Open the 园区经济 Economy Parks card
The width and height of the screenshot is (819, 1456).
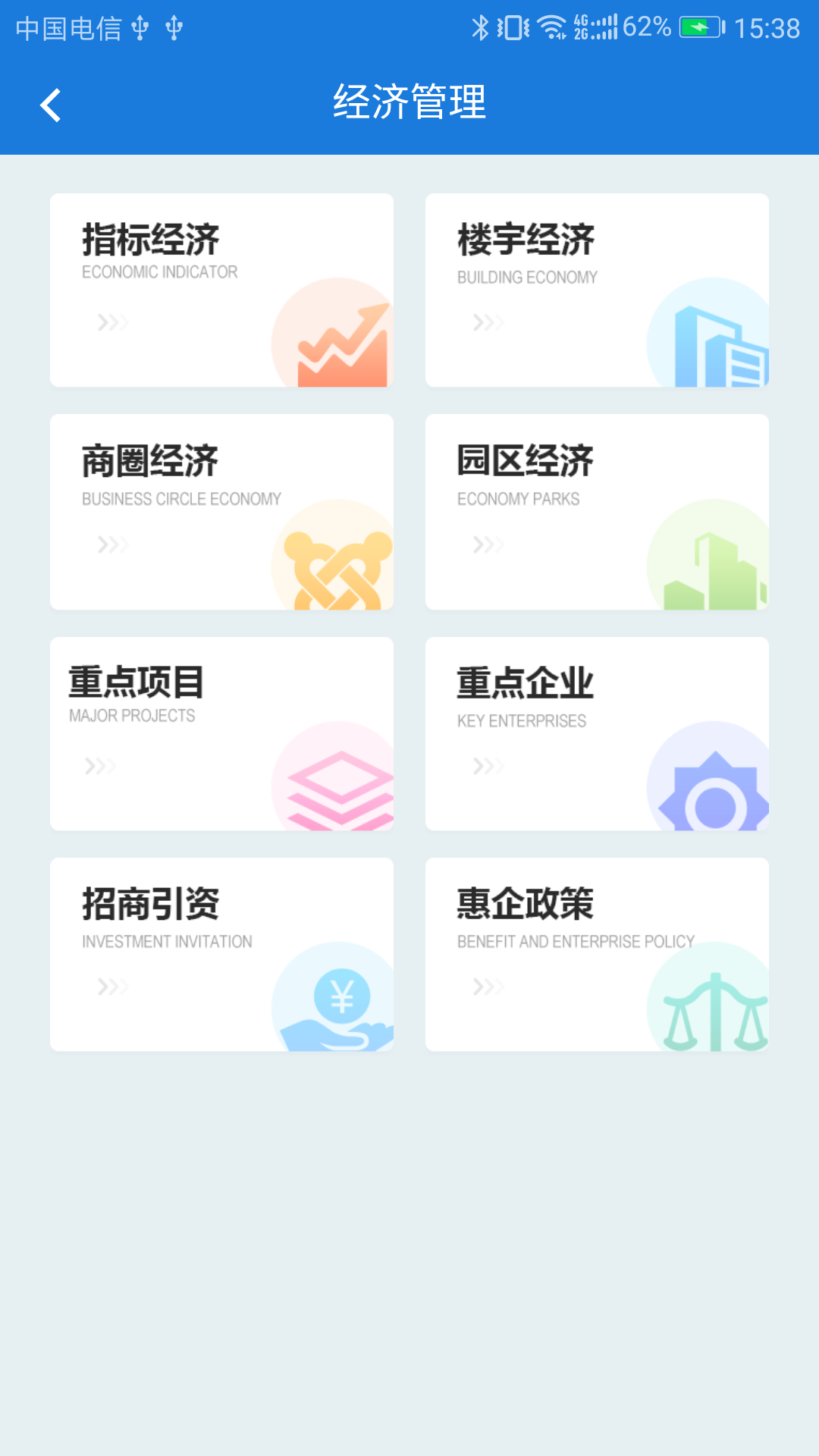point(597,512)
